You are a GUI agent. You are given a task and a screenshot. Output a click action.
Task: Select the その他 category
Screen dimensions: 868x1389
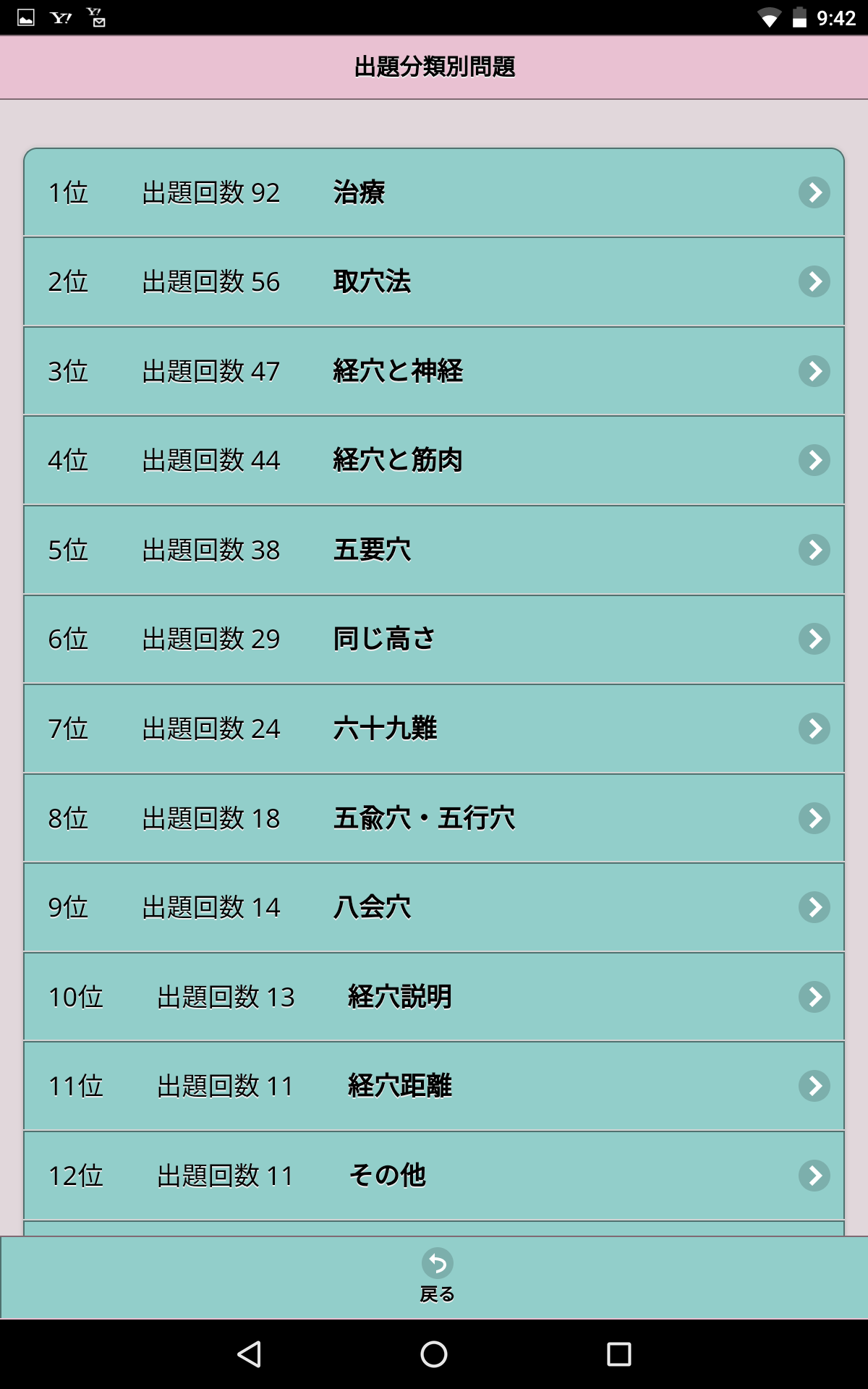coord(434,1176)
